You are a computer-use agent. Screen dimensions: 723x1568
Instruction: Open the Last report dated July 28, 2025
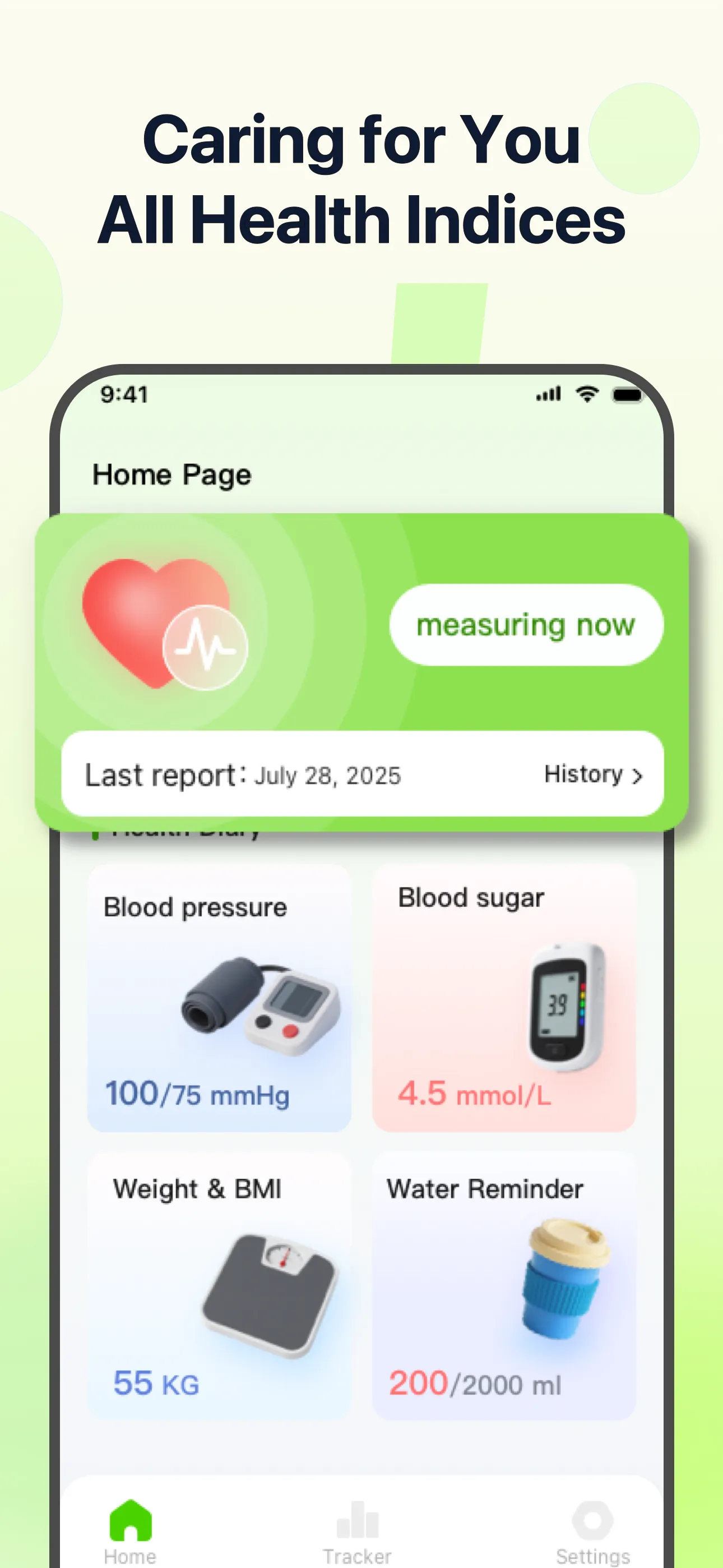243,774
